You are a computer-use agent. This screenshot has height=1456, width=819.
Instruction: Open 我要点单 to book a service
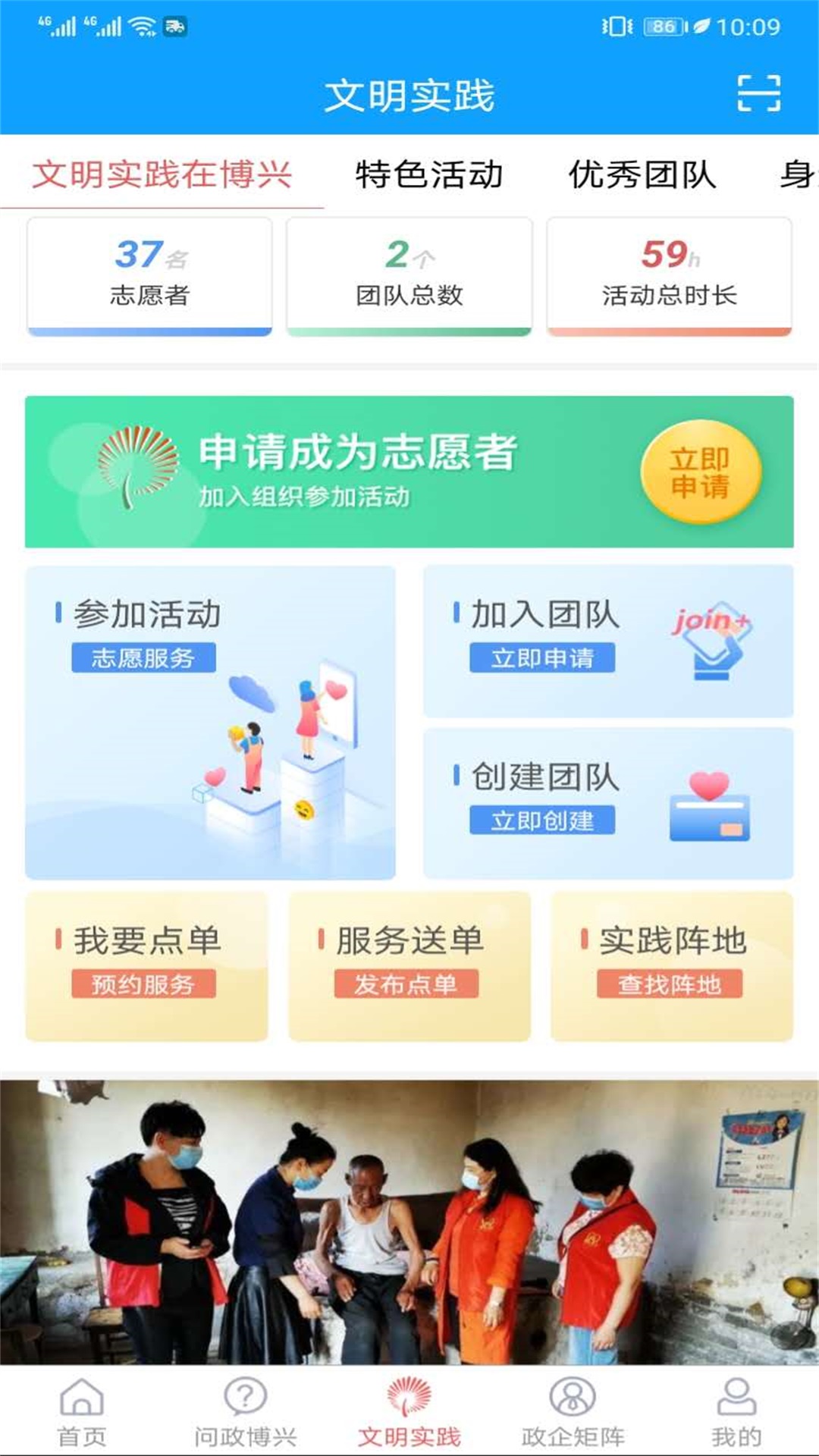click(x=146, y=965)
